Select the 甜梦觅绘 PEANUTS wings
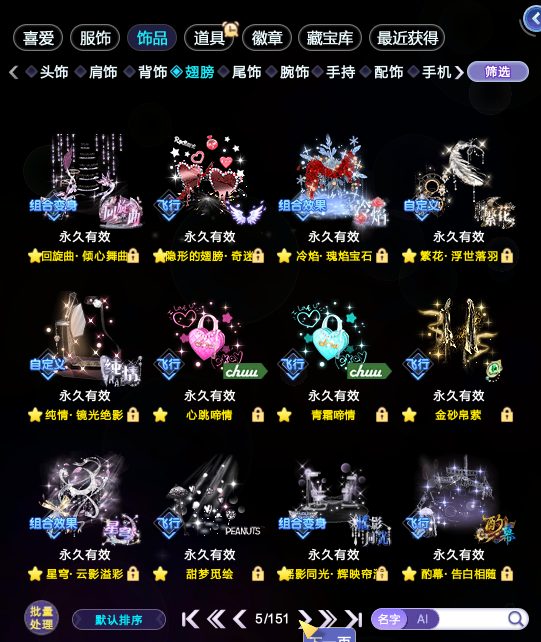 pos(210,500)
